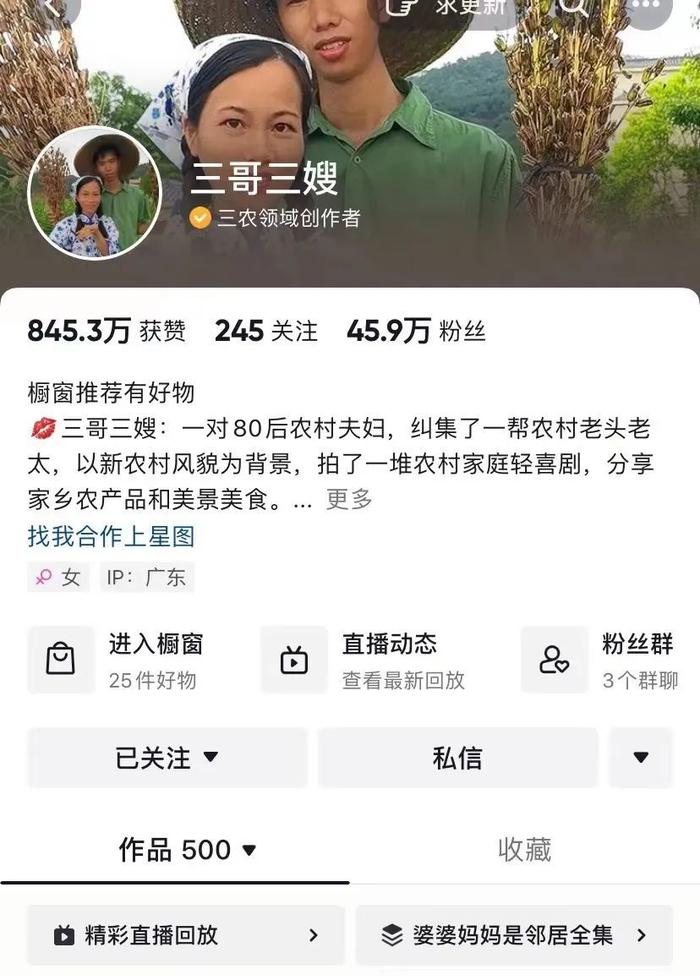Viewport: 700px width, 976px height.
Task: Switch to the 收藏 tab
Action: coord(524,850)
